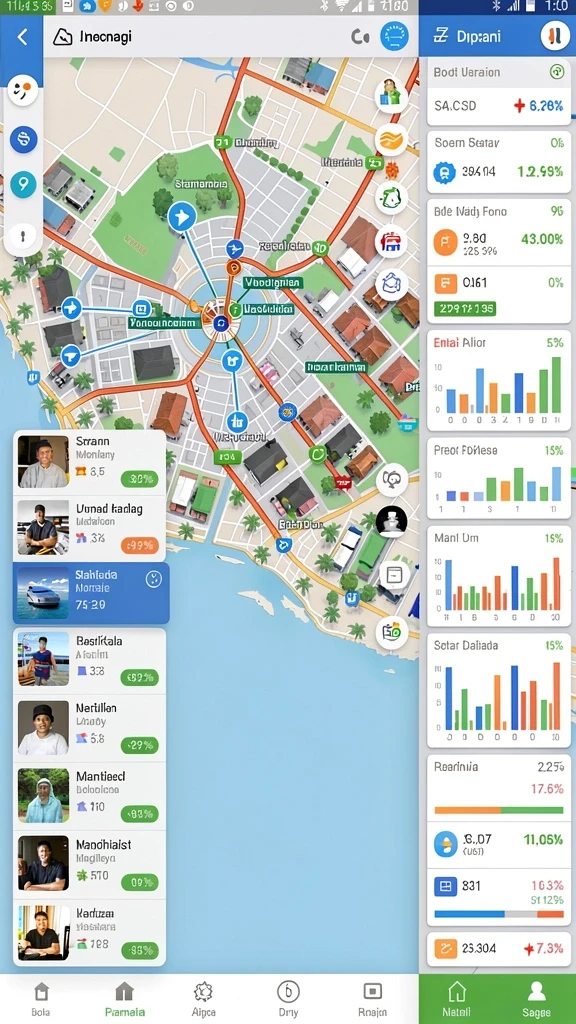Open the Nertillan list entry
576x1024 pixels.
89,728
